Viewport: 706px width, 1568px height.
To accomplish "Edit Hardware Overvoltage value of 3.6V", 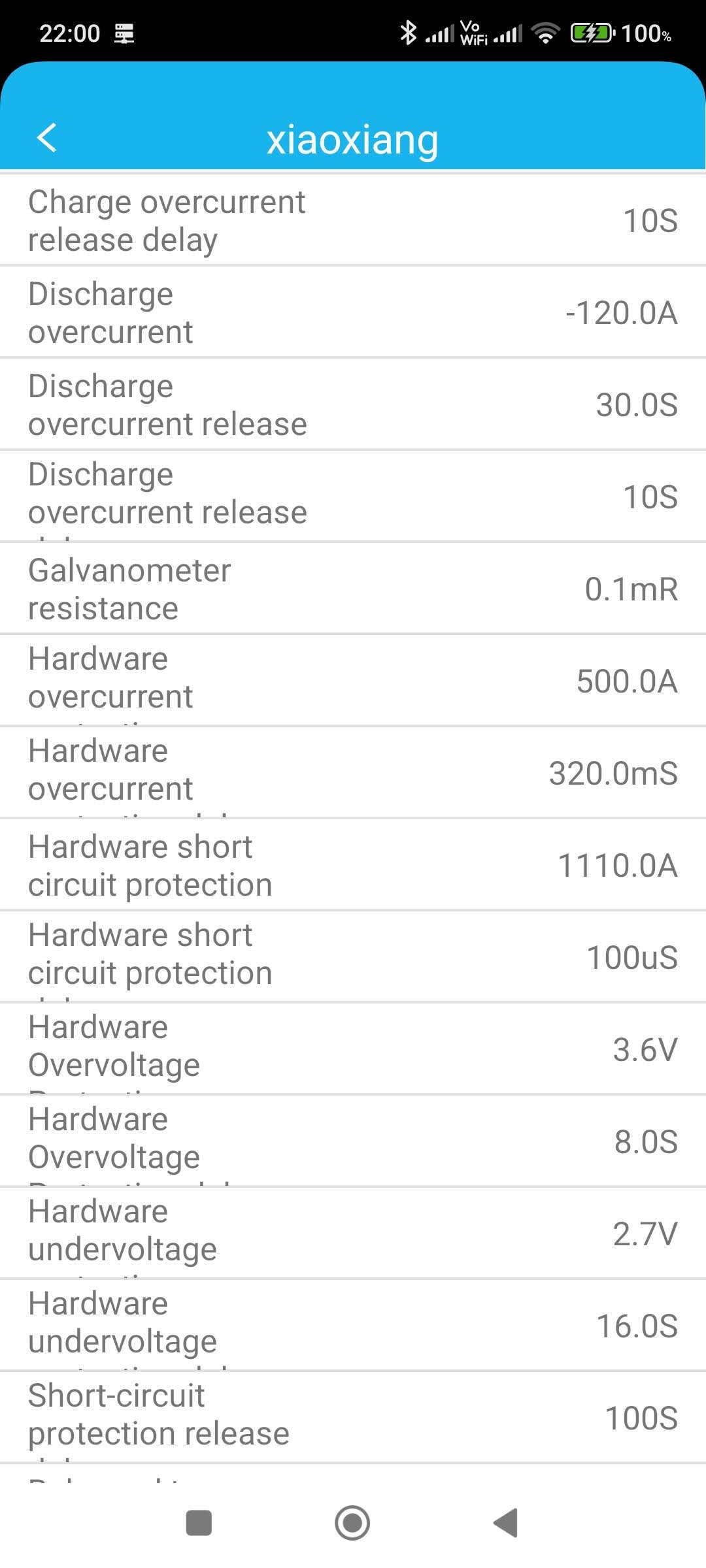I will tap(353, 1049).
